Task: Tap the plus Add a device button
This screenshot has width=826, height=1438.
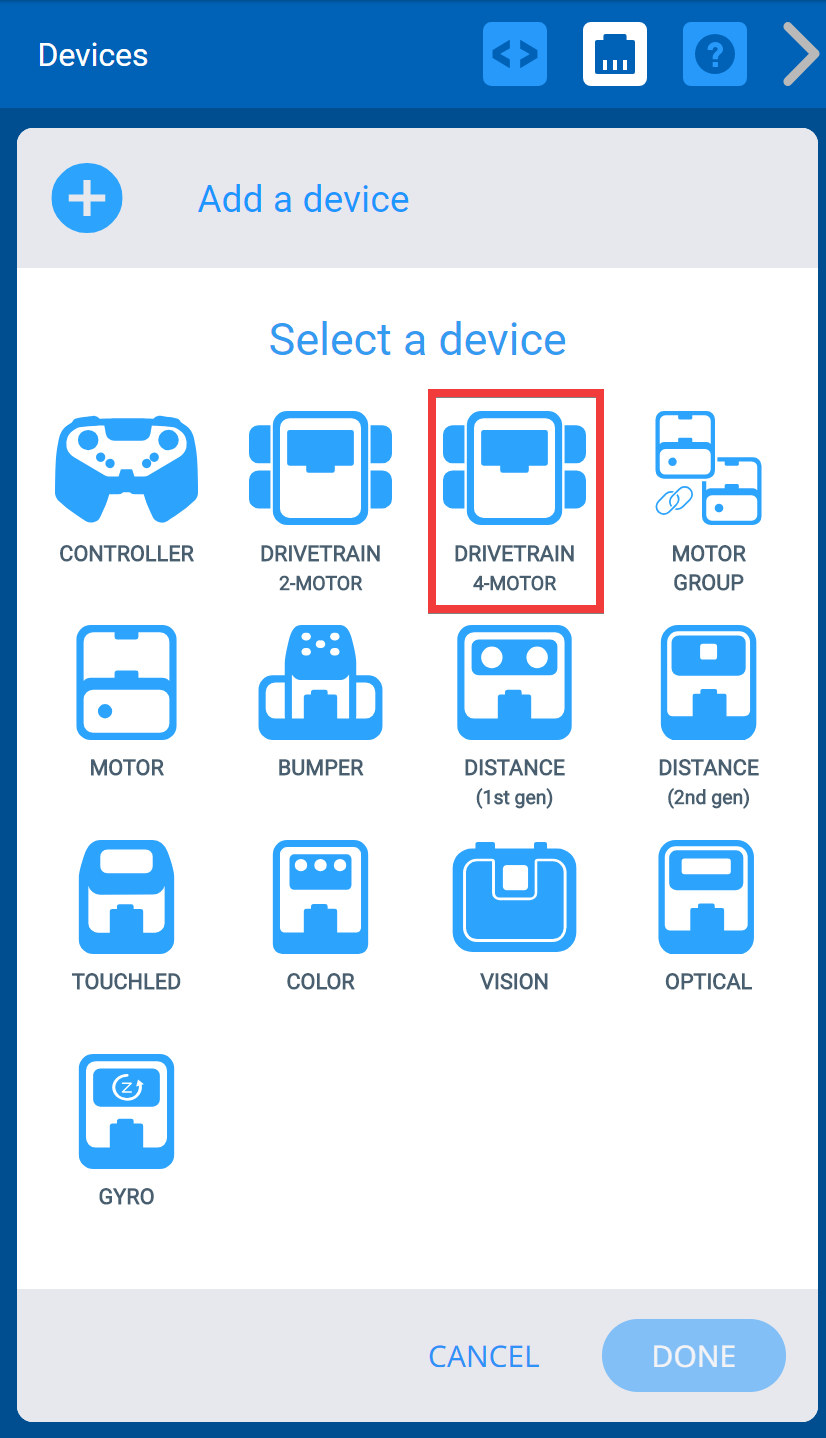Action: pyautogui.click(x=87, y=198)
